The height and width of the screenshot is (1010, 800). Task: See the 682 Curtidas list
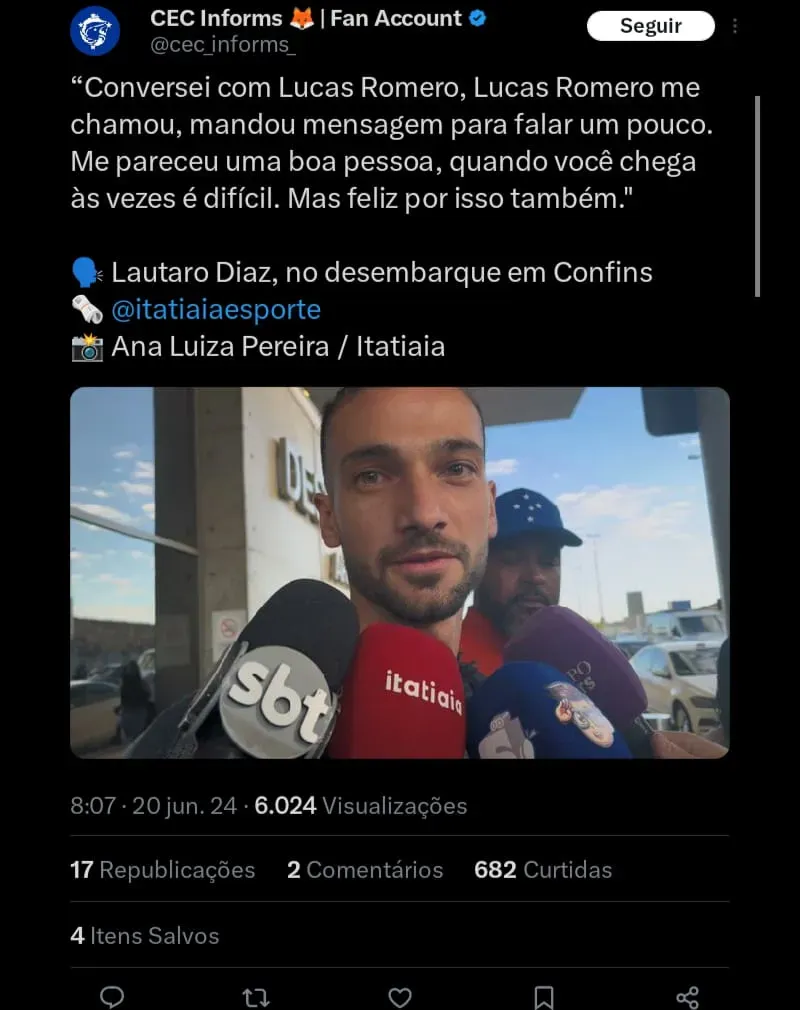tap(542, 870)
